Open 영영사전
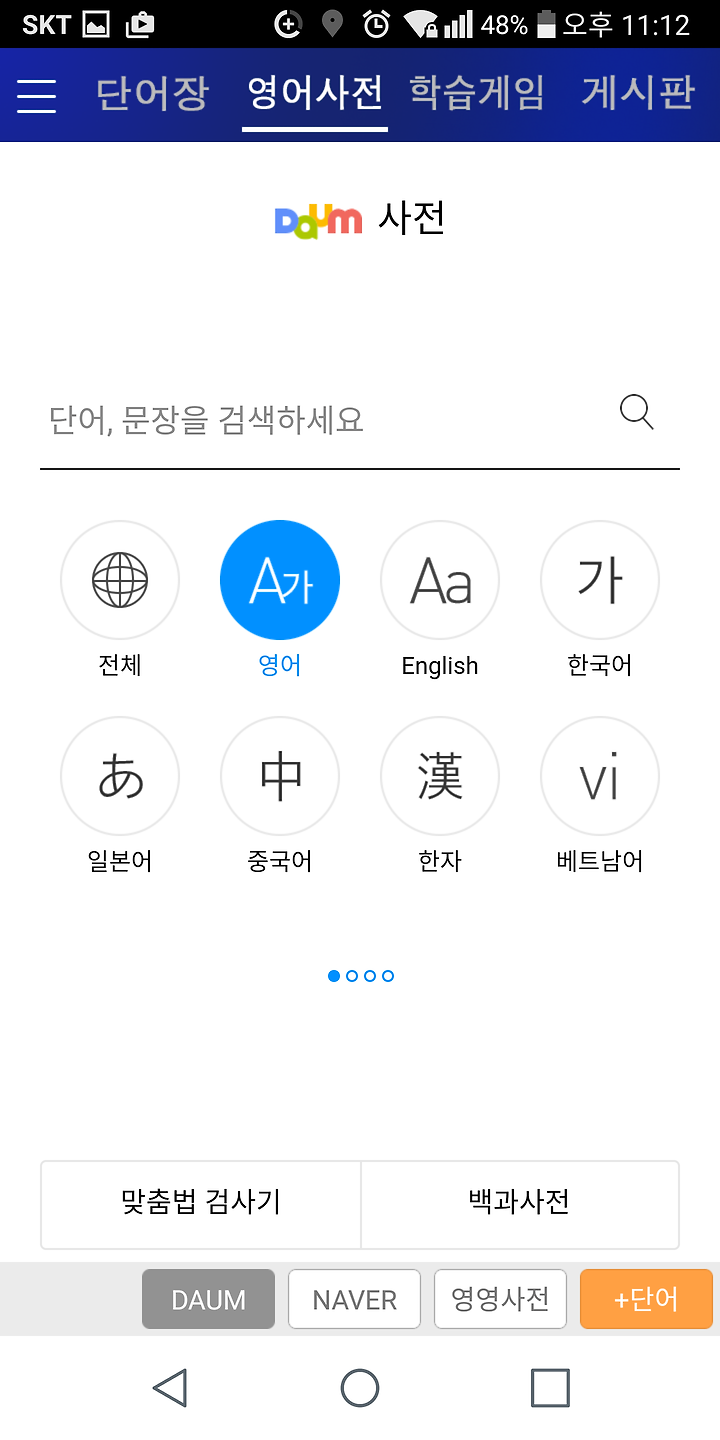Viewport: 720px width, 1440px height. click(x=501, y=1299)
